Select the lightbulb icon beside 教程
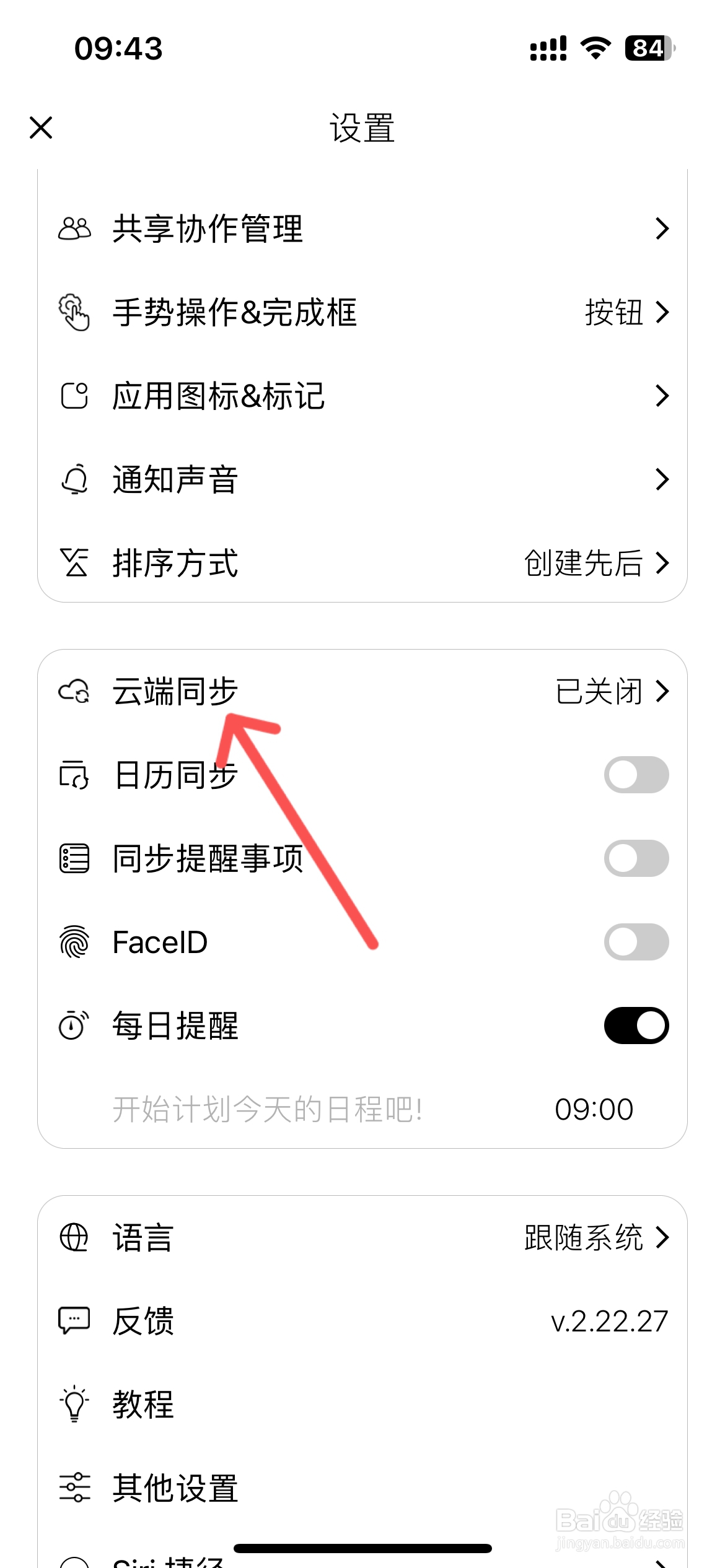Screen dimensions: 725x1568 74,1405
